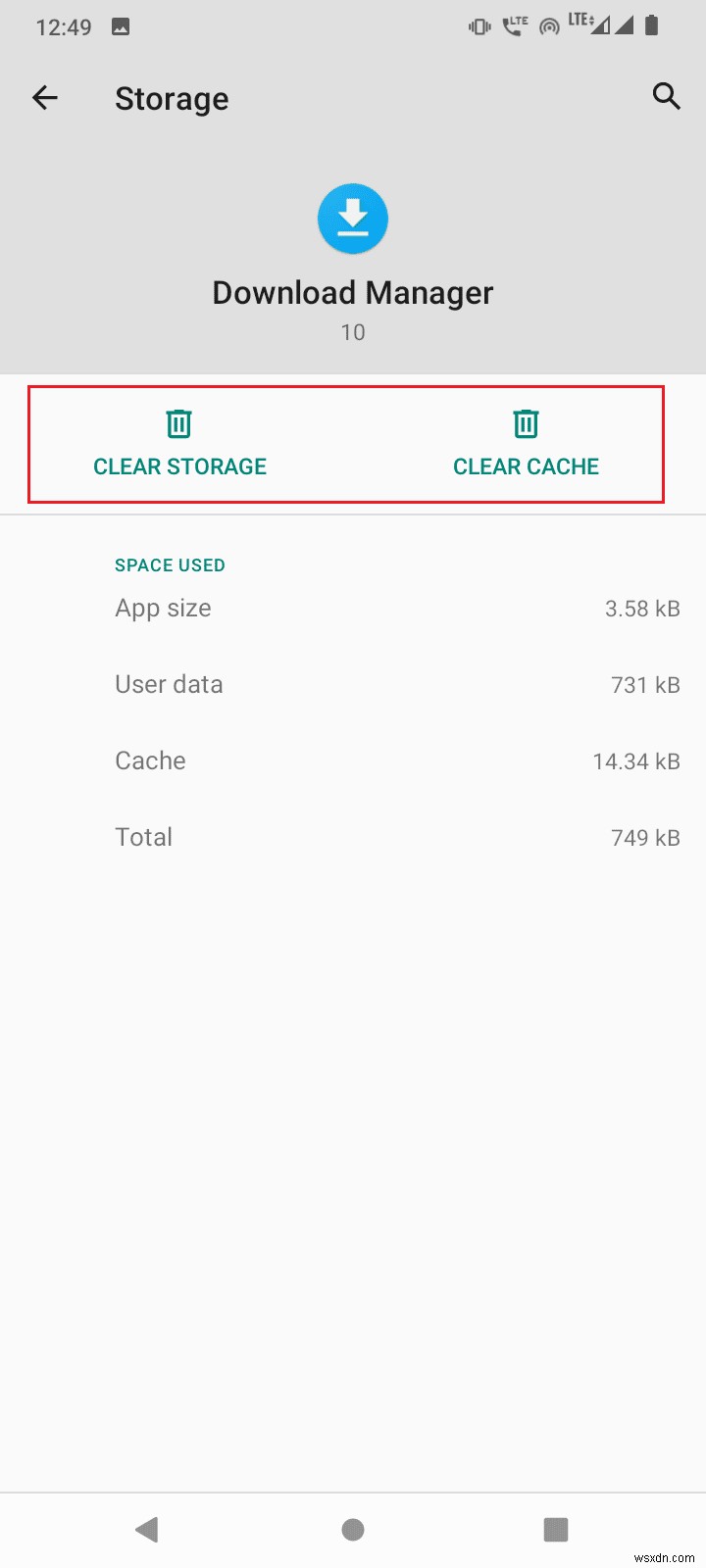Viewport: 706px width, 1568px height.
Task: Open the recent apps view
Action: coord(555,1529)
